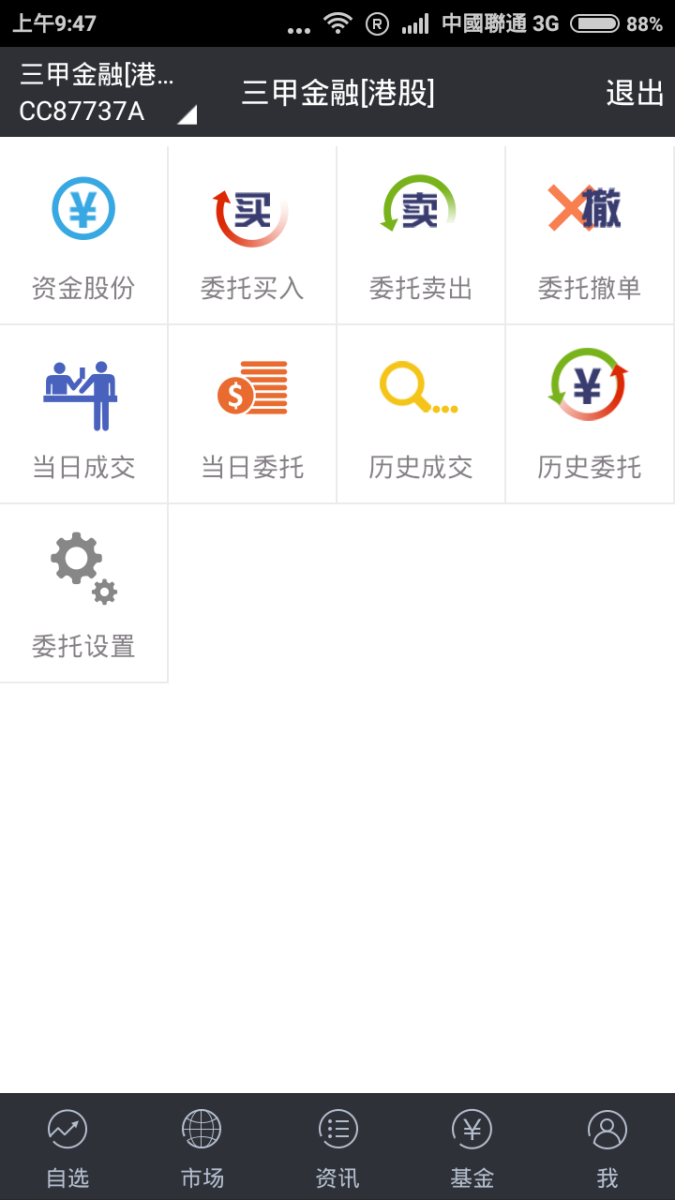Switch to the 市场 market tab

(202, 1147)
